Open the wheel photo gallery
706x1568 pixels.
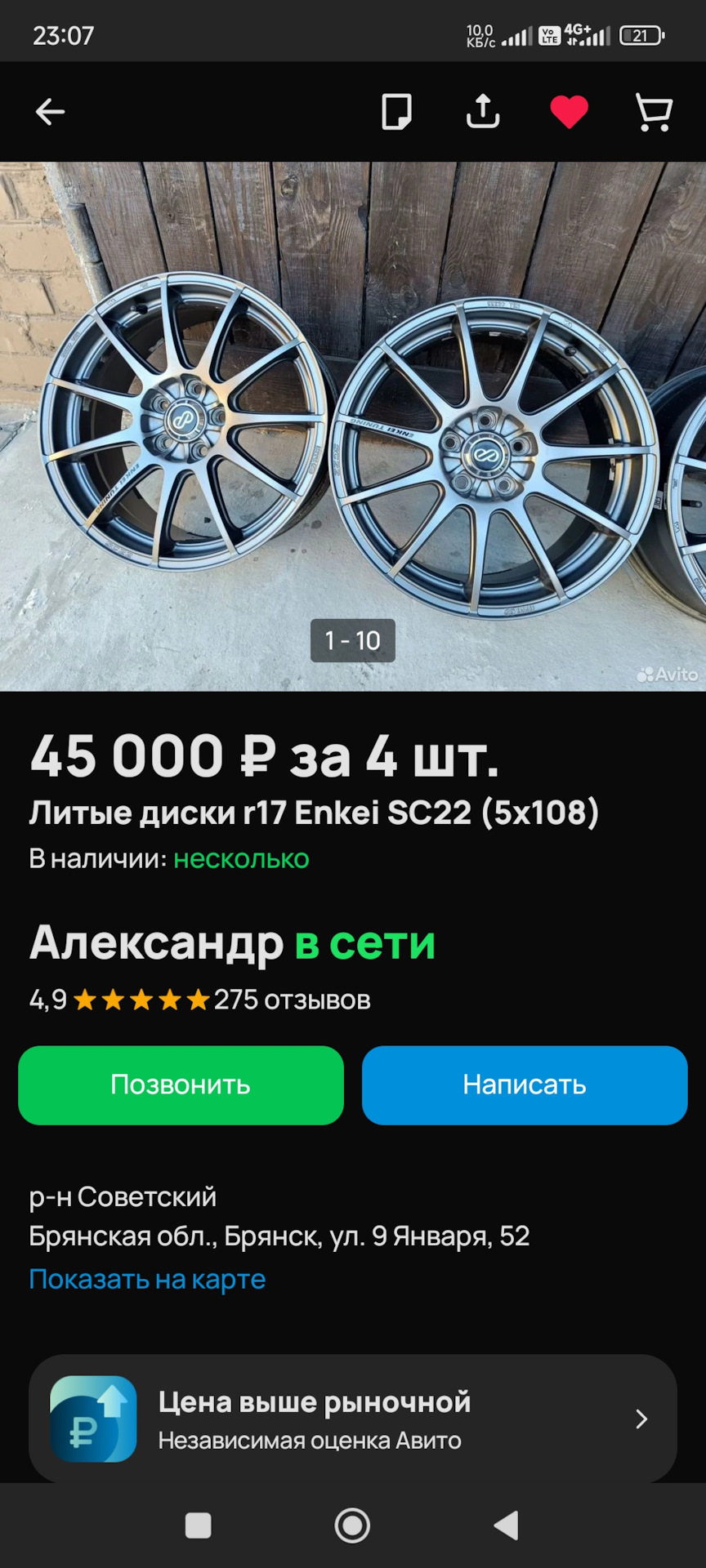(353, 425)
